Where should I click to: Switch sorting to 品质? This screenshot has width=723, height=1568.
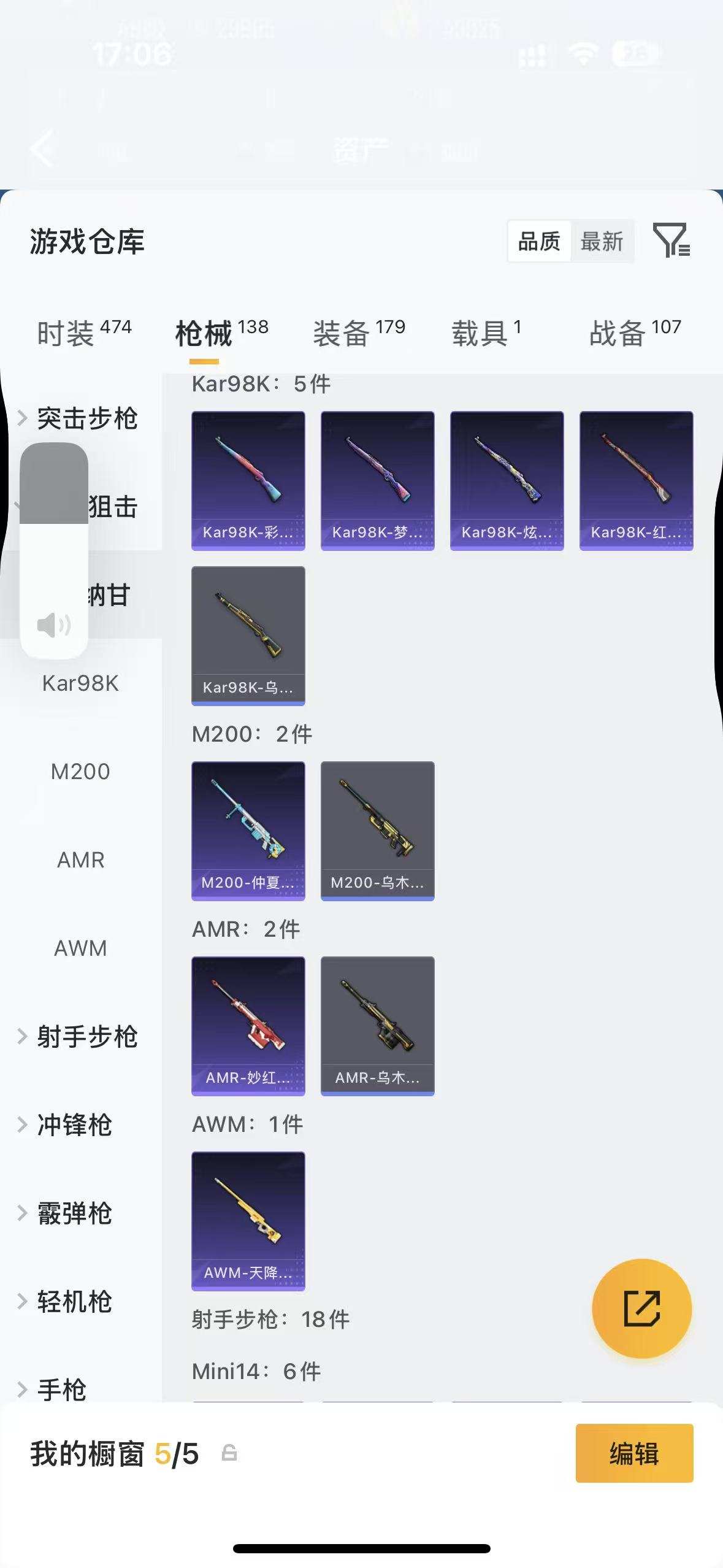537,241
